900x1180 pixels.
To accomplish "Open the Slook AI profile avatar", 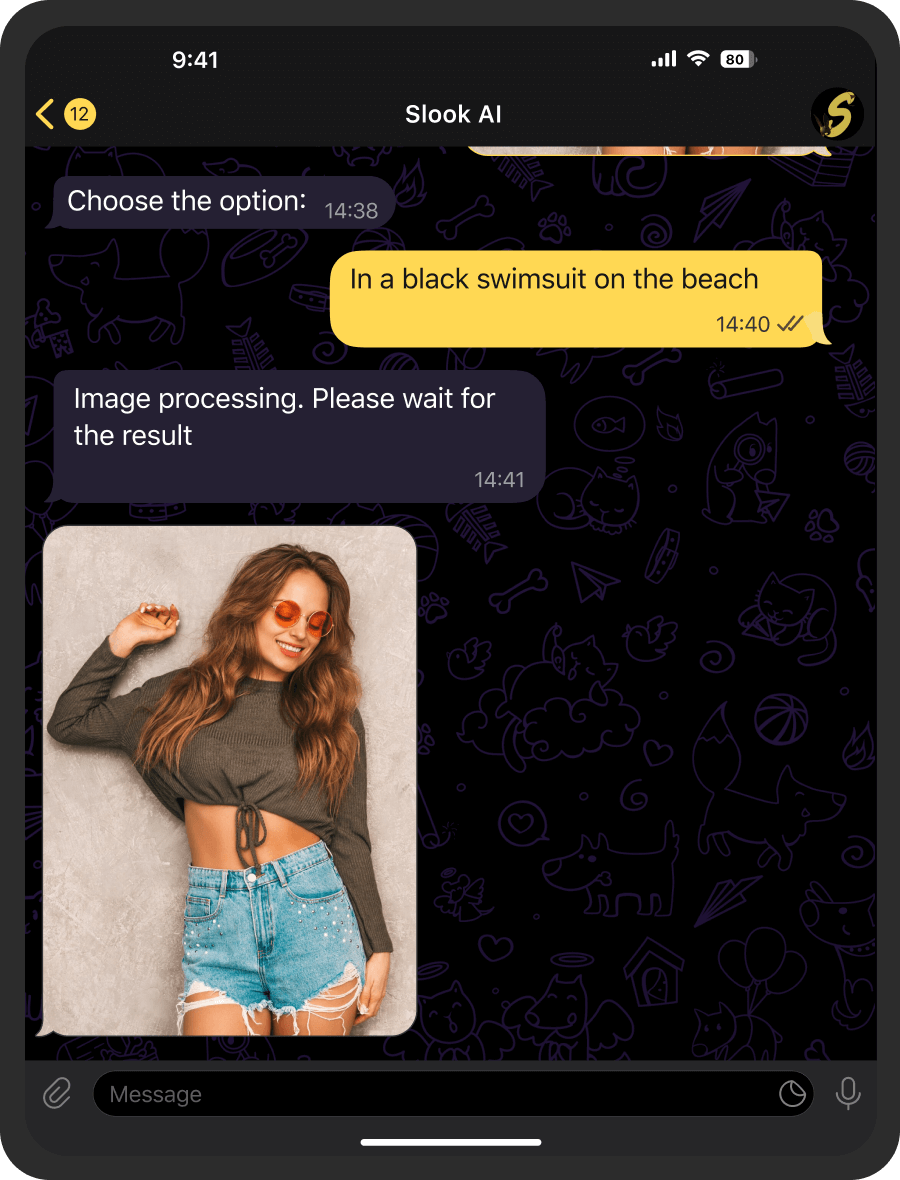I will pos(836,114).
